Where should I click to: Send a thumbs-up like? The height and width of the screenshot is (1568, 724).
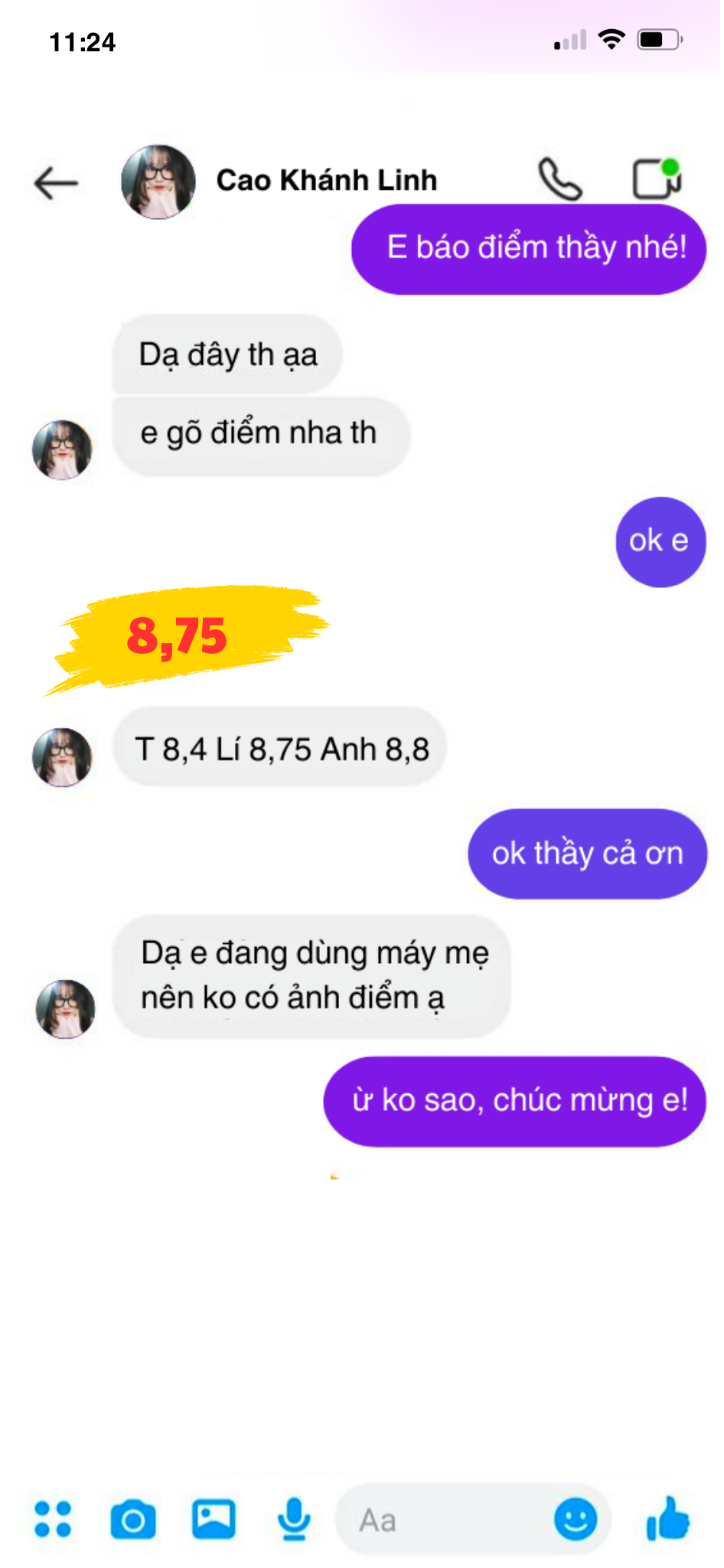(668, 1518)
